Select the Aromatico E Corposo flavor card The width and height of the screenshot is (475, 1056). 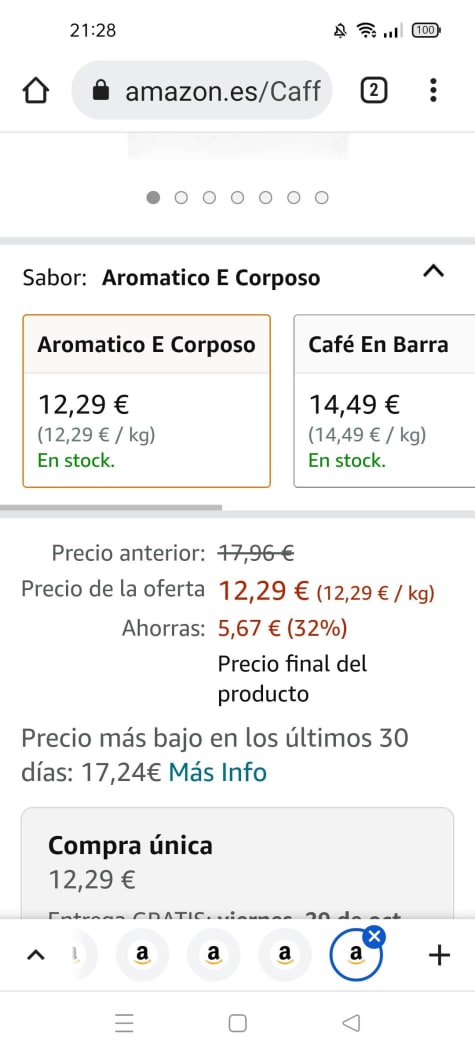tap(146, 401)
